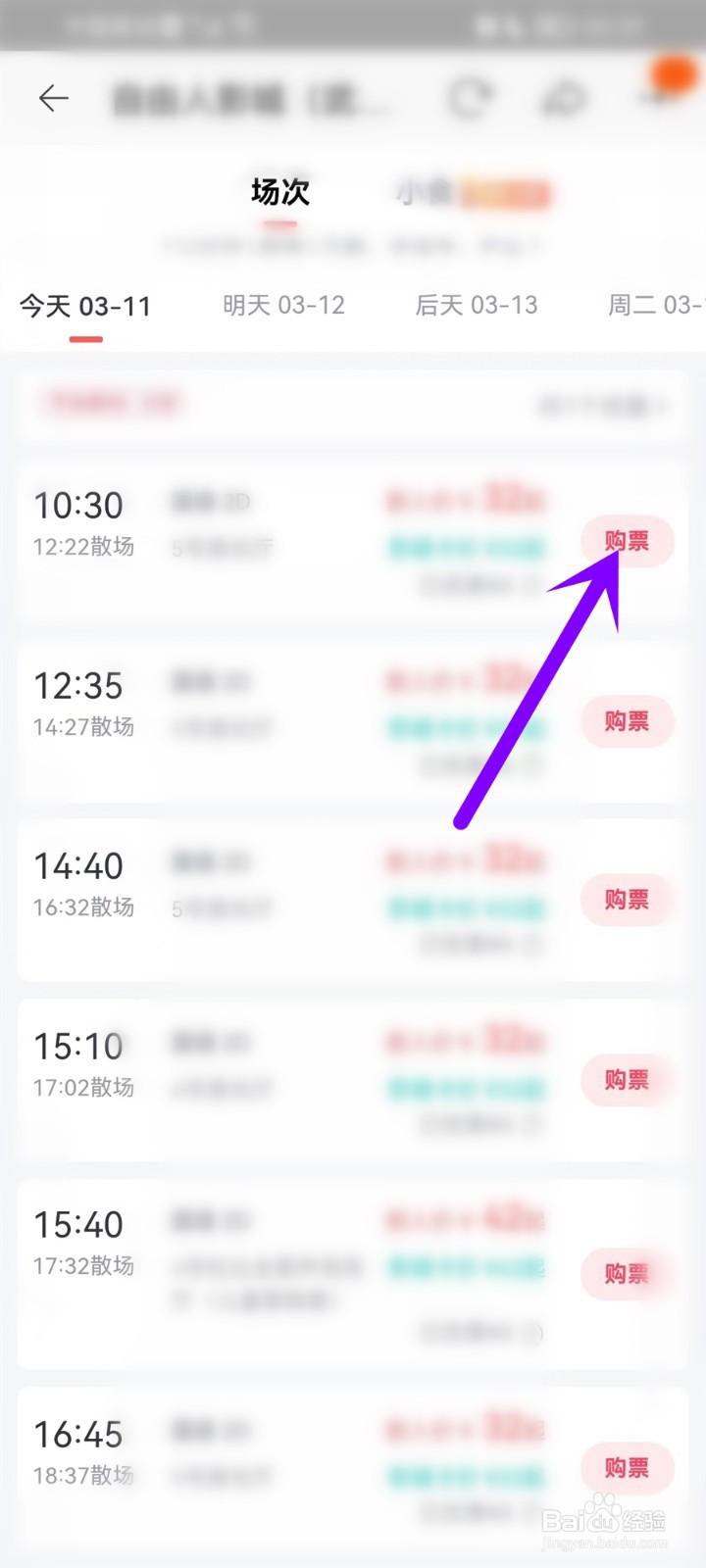Viewport: 706px width, 1568px height.
Task: Open the 小食 (snacks) tab
Action: click(424, 193)
